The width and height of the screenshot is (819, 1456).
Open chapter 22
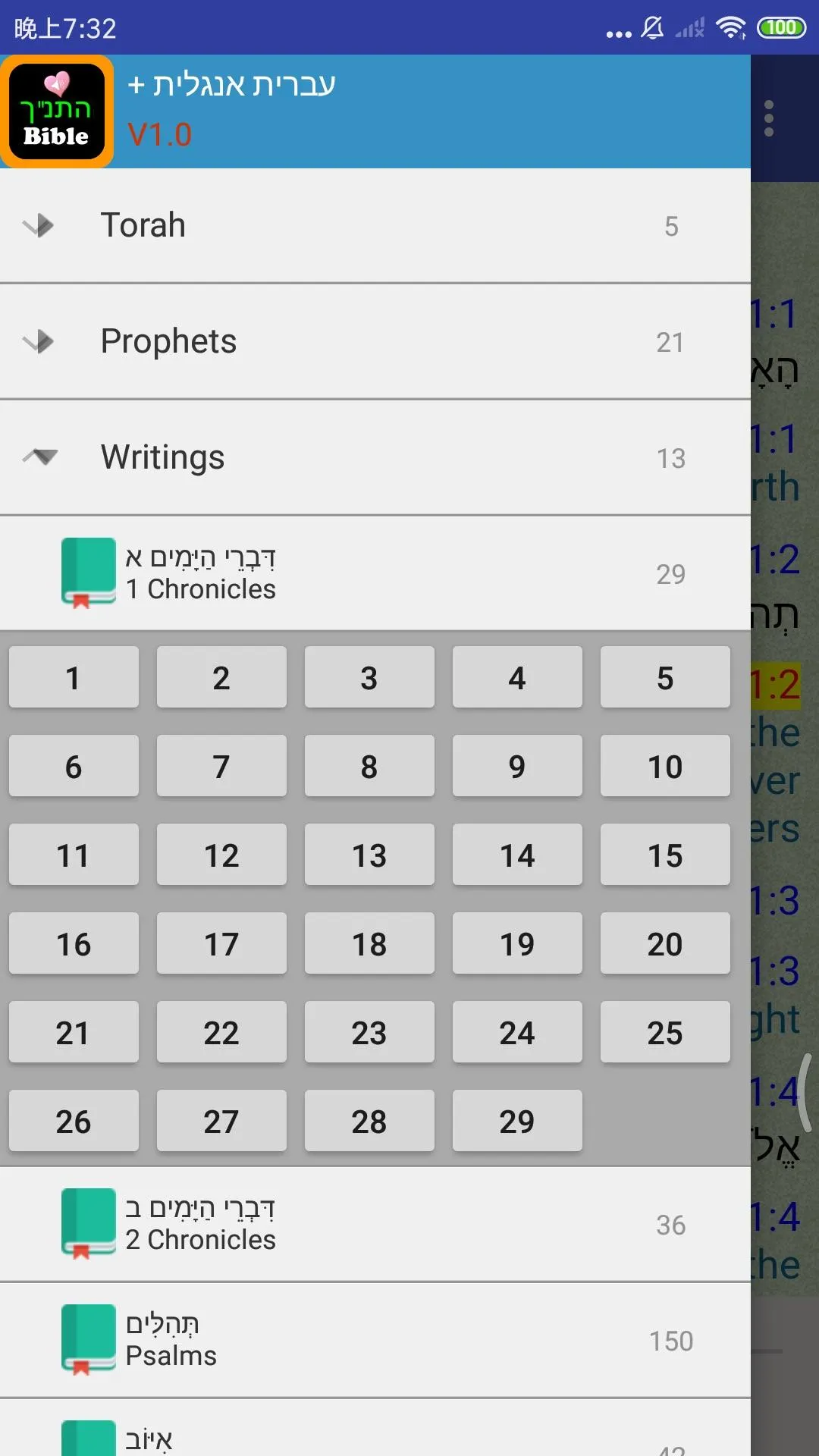[221, 1032]
